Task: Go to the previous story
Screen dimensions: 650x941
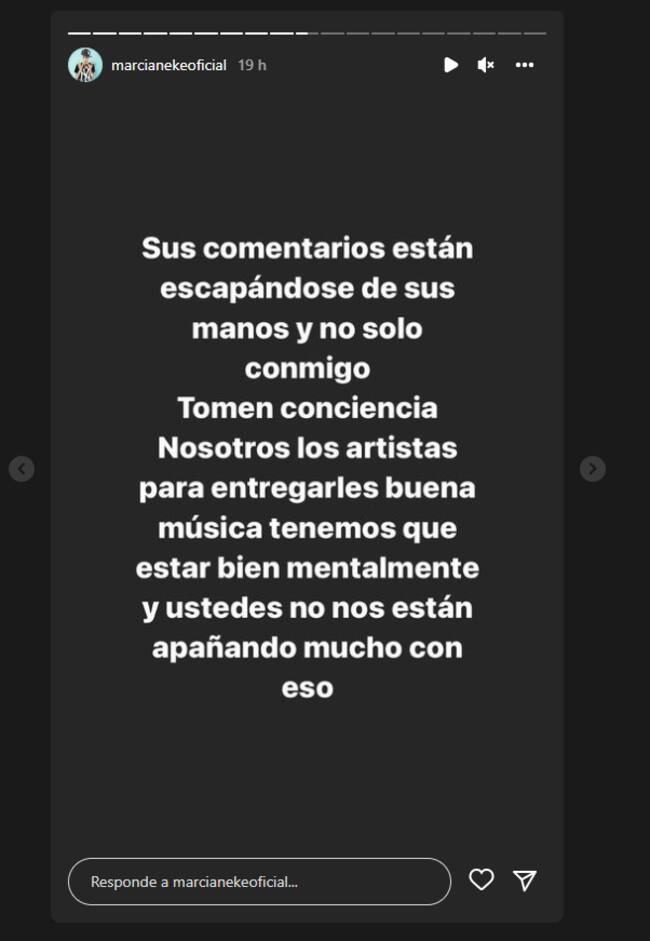Action: tap(22, 468)
